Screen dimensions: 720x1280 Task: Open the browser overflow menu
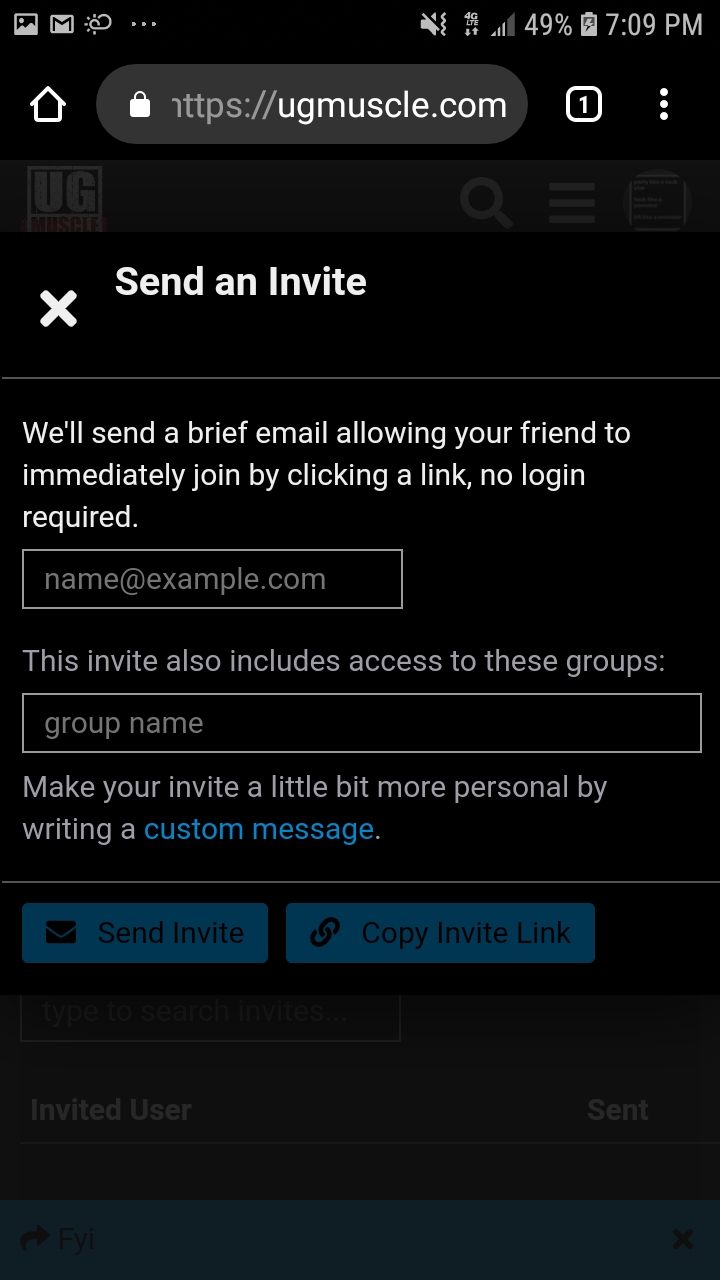(x=664, y=105)
